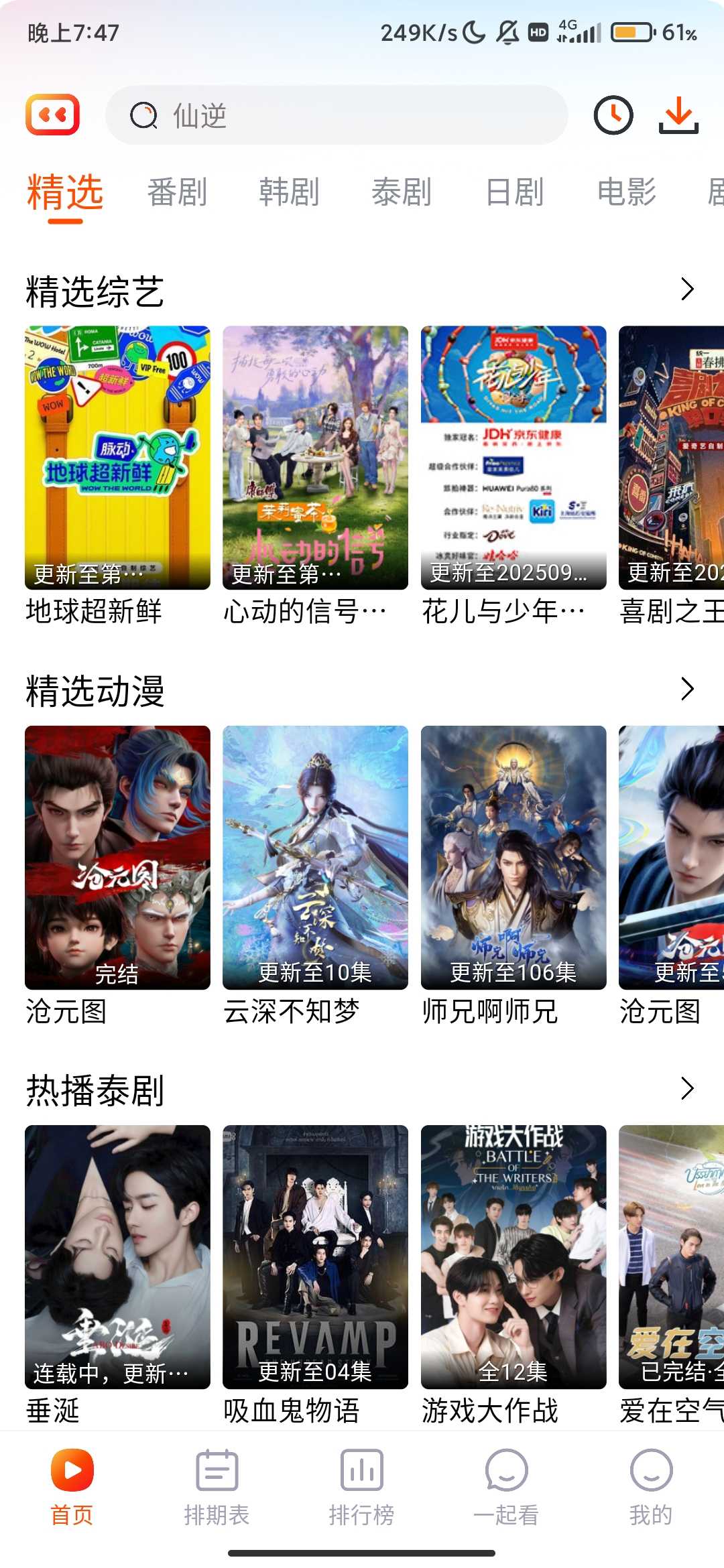Select the 游戏大作战 drama tile
Screen dimensions: 724x1568
514,1257
